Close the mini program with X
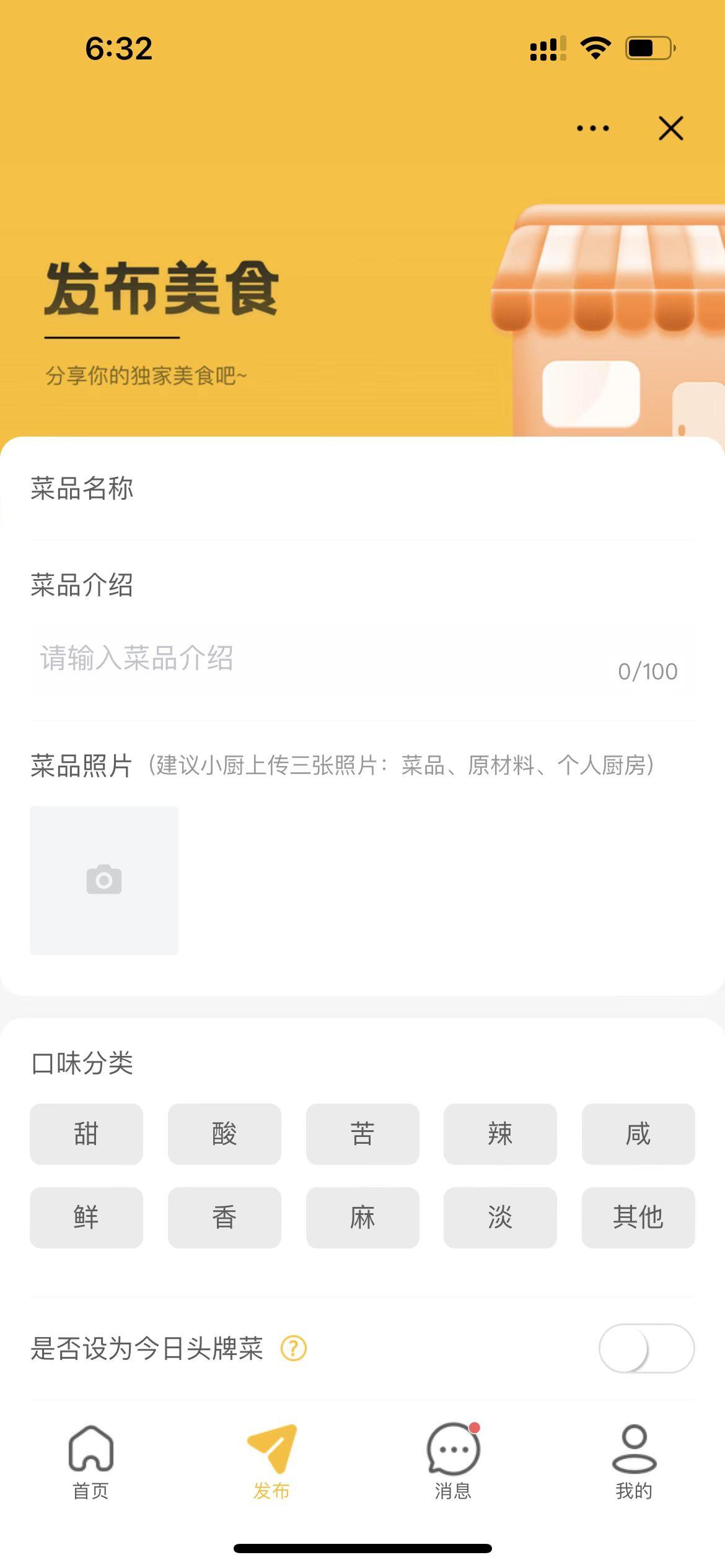Image resolution: width=725 pixels, height=1568 pixels. click(670, 129)
